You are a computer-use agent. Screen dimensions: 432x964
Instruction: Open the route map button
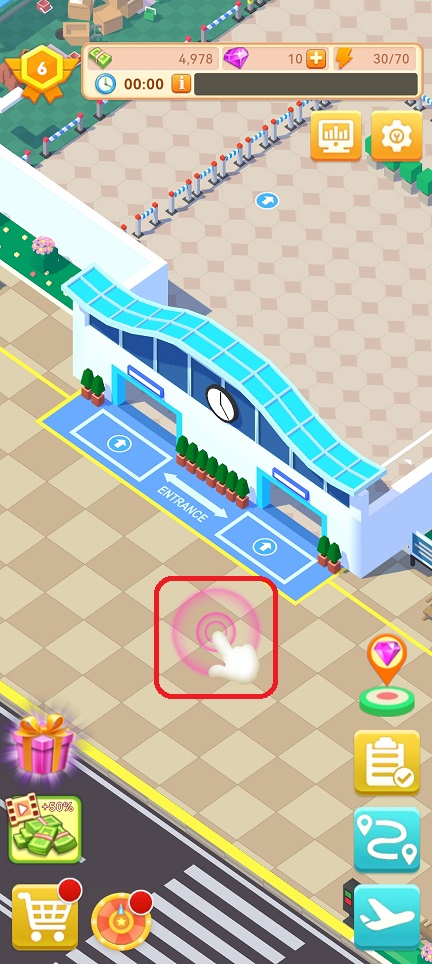[387, 840]
